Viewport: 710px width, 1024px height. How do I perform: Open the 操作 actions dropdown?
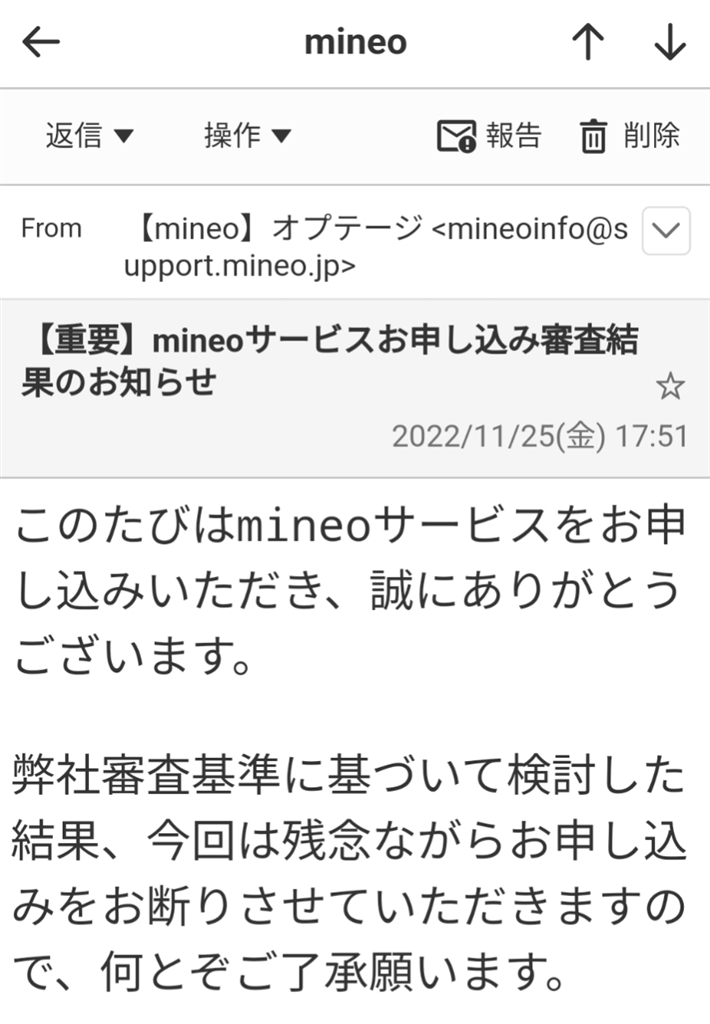[247, 135]
